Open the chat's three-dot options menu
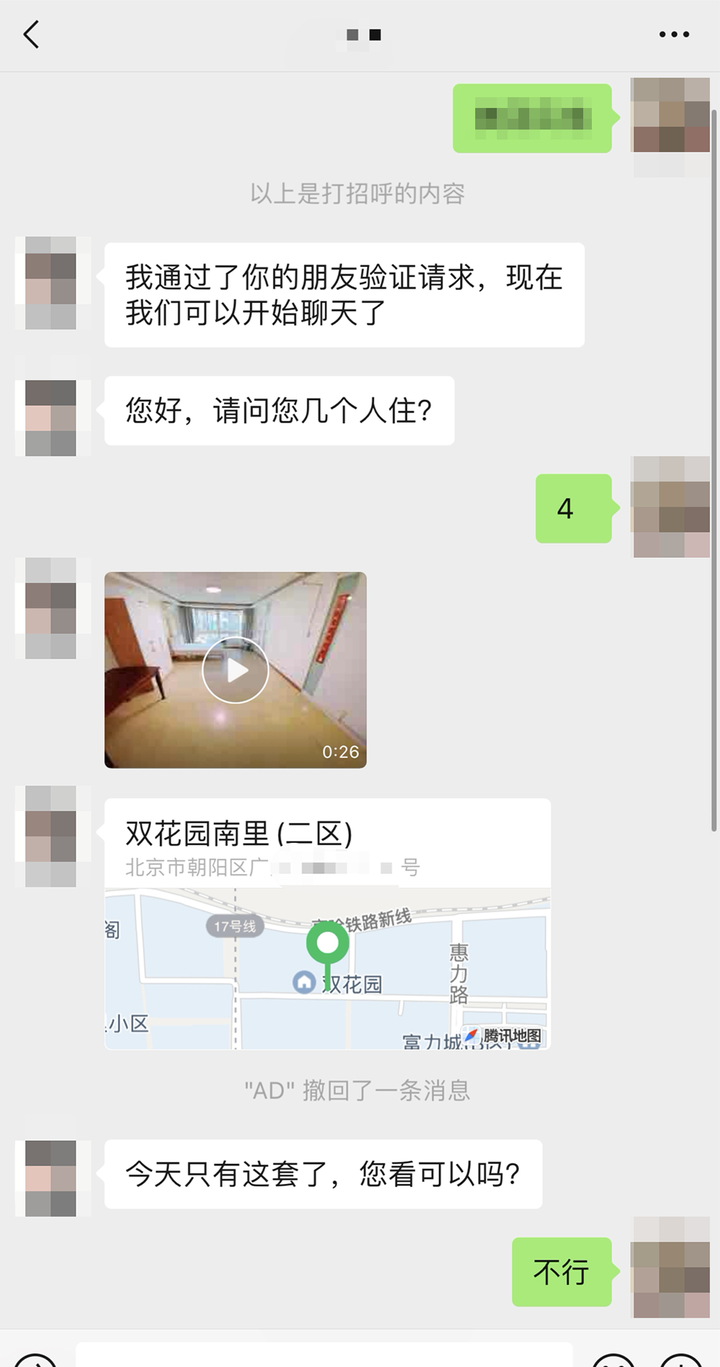Viewport: 720px width, 1367px height. coord(674,35)
